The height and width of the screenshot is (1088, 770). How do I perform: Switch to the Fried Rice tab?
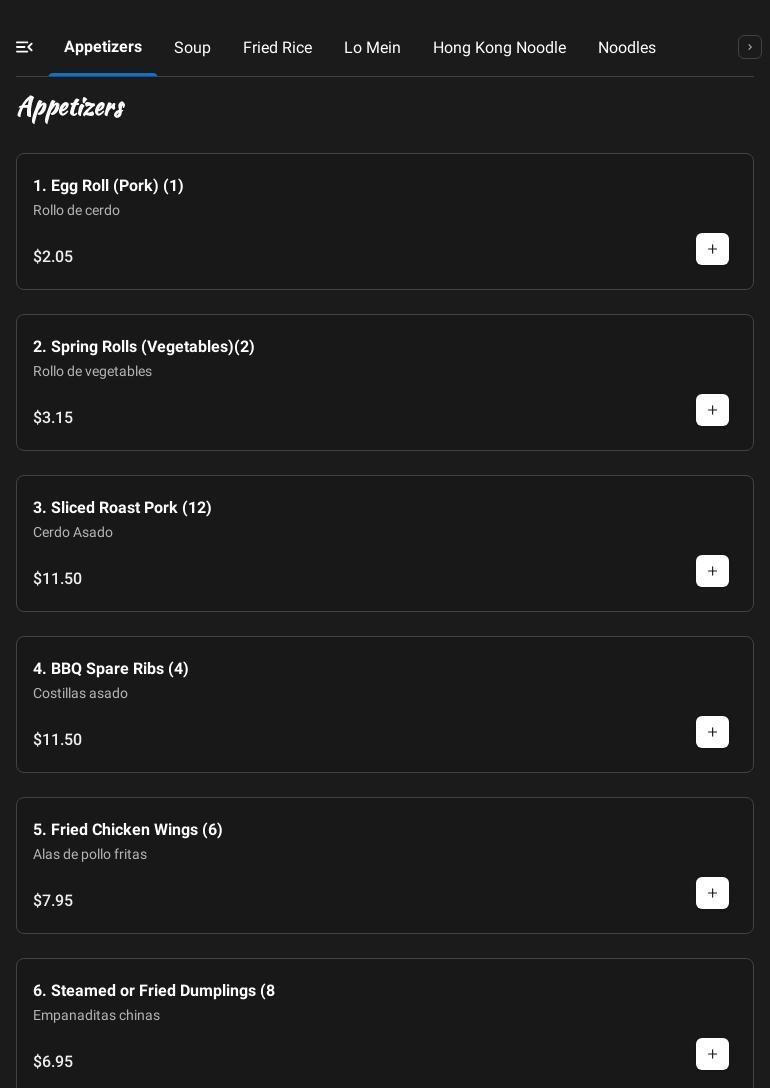[277, 48]
